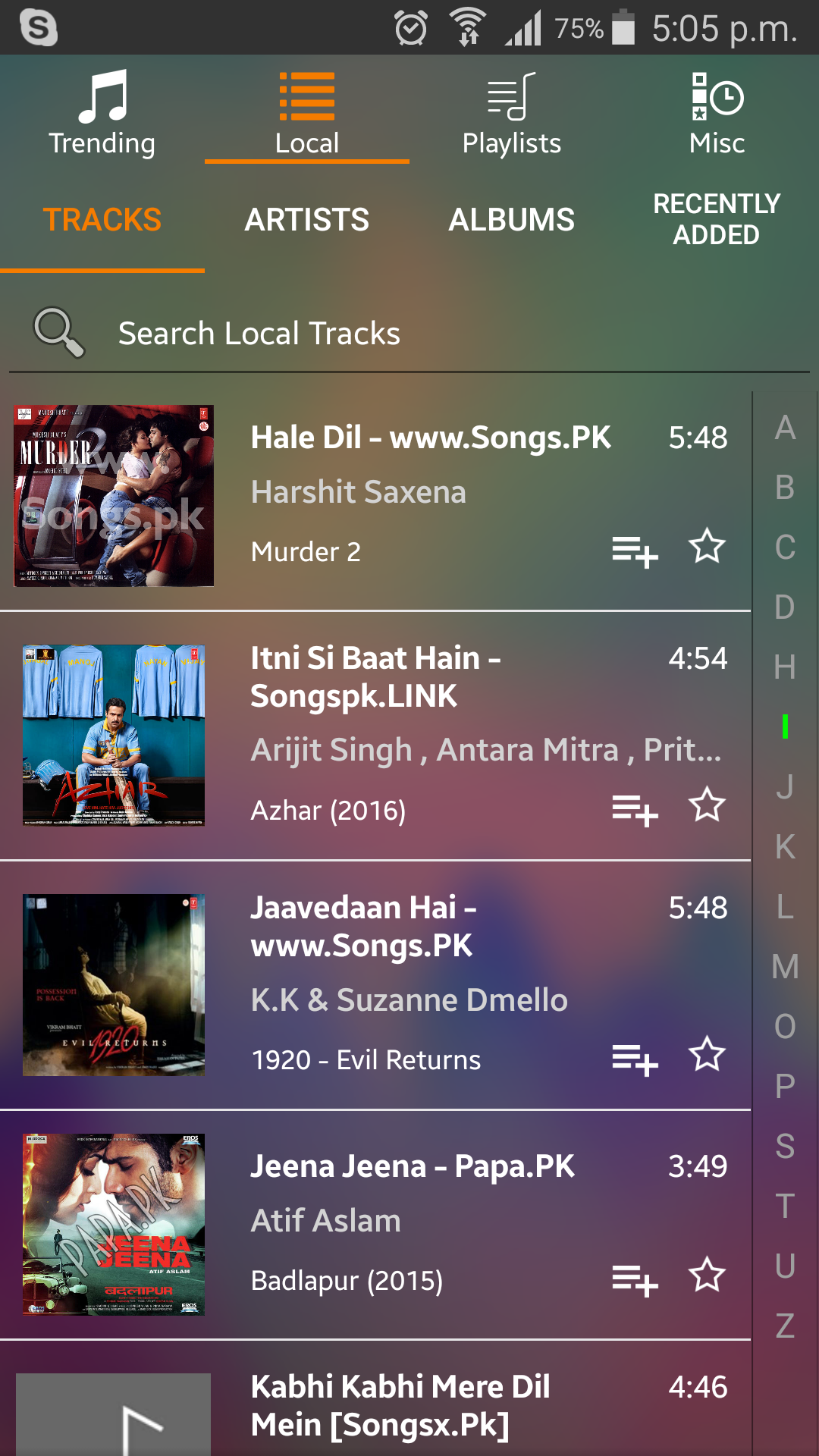
Task: Add Itni Si Baat Hain to playlist
Action: 634,810
